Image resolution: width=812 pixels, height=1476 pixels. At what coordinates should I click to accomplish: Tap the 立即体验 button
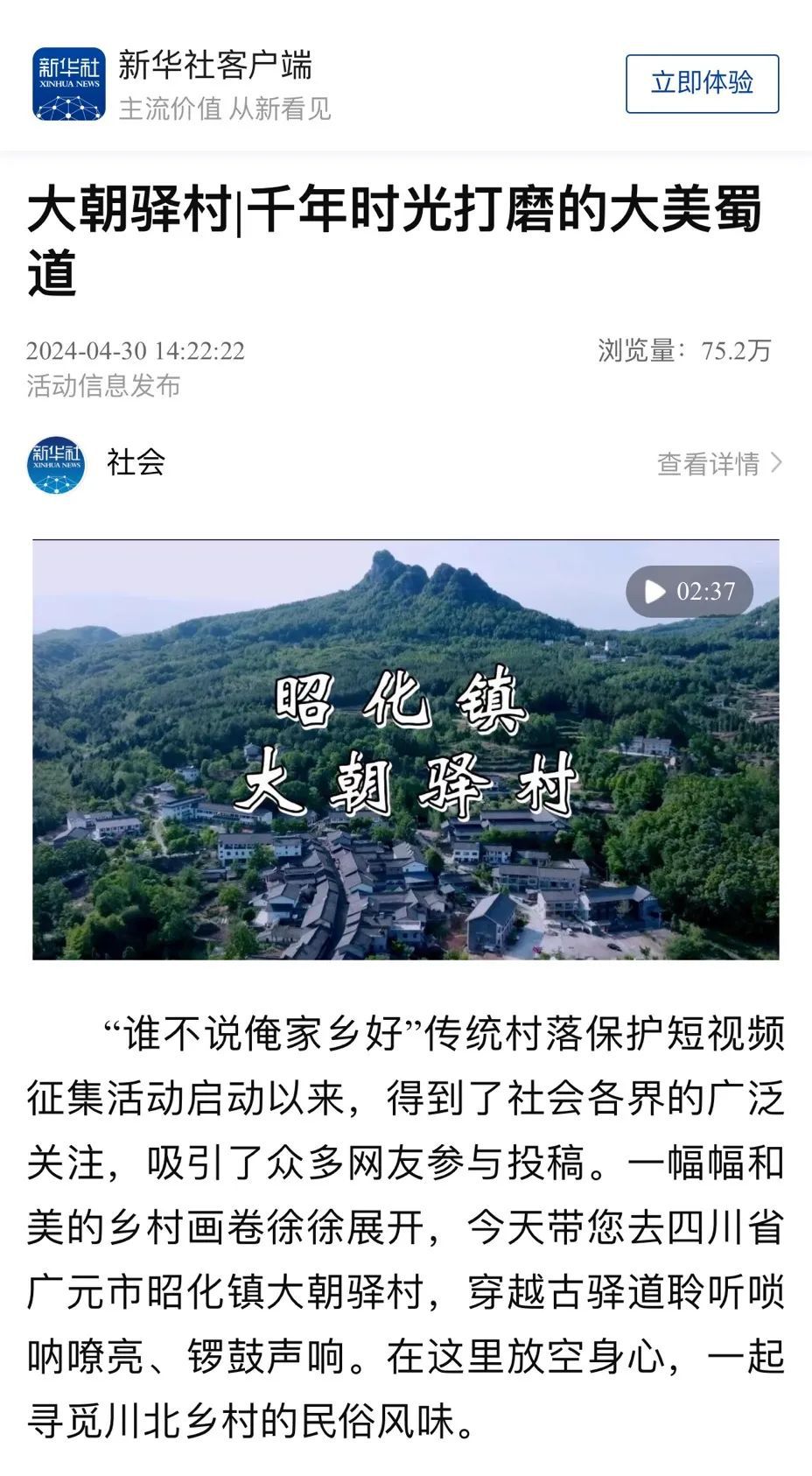coord(702,83)
